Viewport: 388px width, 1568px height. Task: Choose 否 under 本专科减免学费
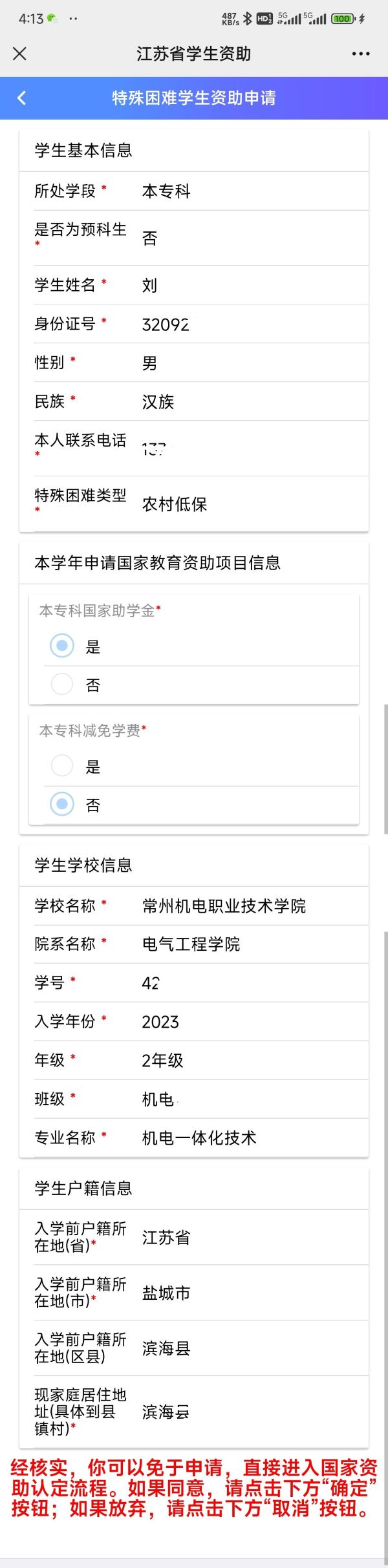62,804
